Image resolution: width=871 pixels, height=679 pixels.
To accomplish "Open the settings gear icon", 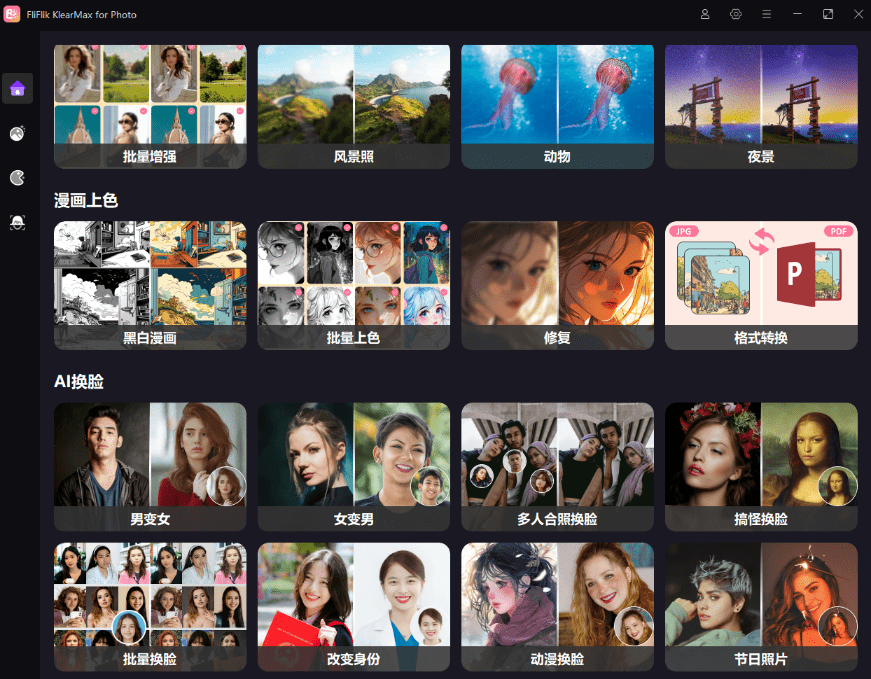I will click(736, 15).
